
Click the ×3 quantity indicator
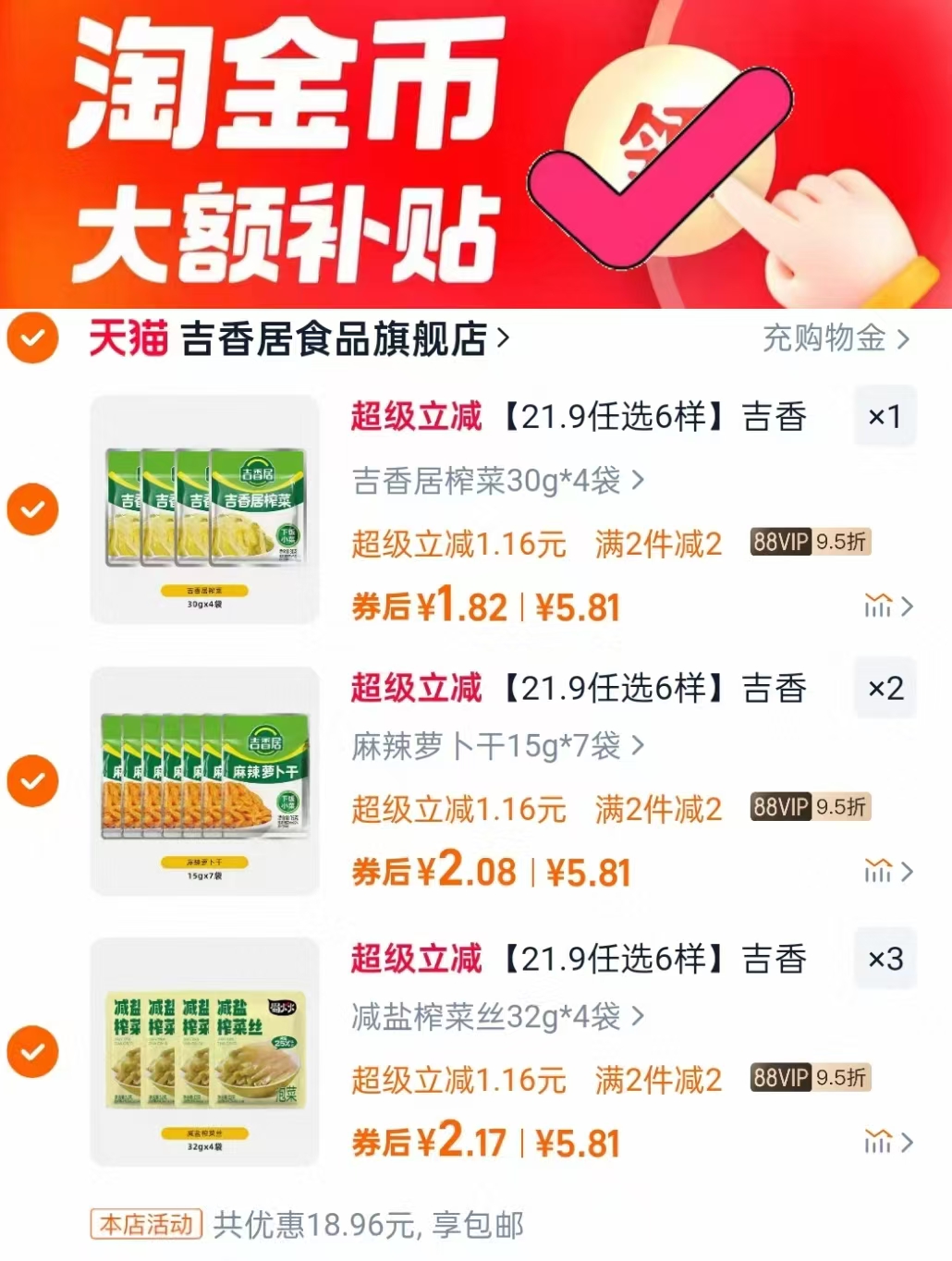click(885, 959)
